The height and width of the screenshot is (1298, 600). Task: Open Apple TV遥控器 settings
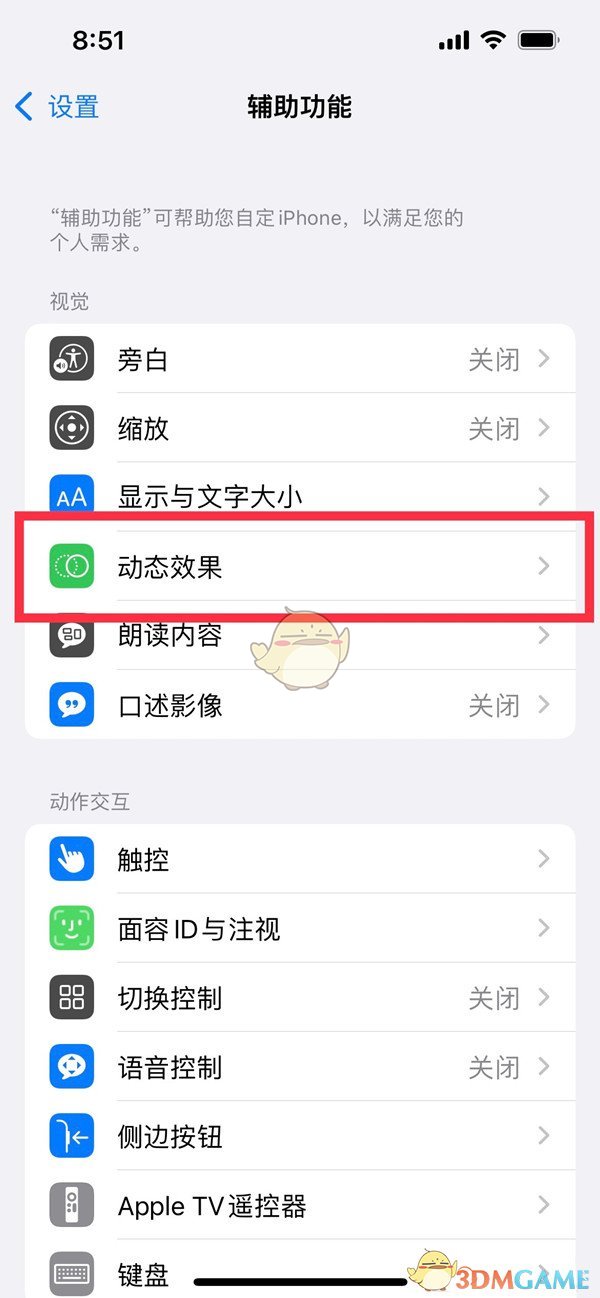coord(300,1205)
